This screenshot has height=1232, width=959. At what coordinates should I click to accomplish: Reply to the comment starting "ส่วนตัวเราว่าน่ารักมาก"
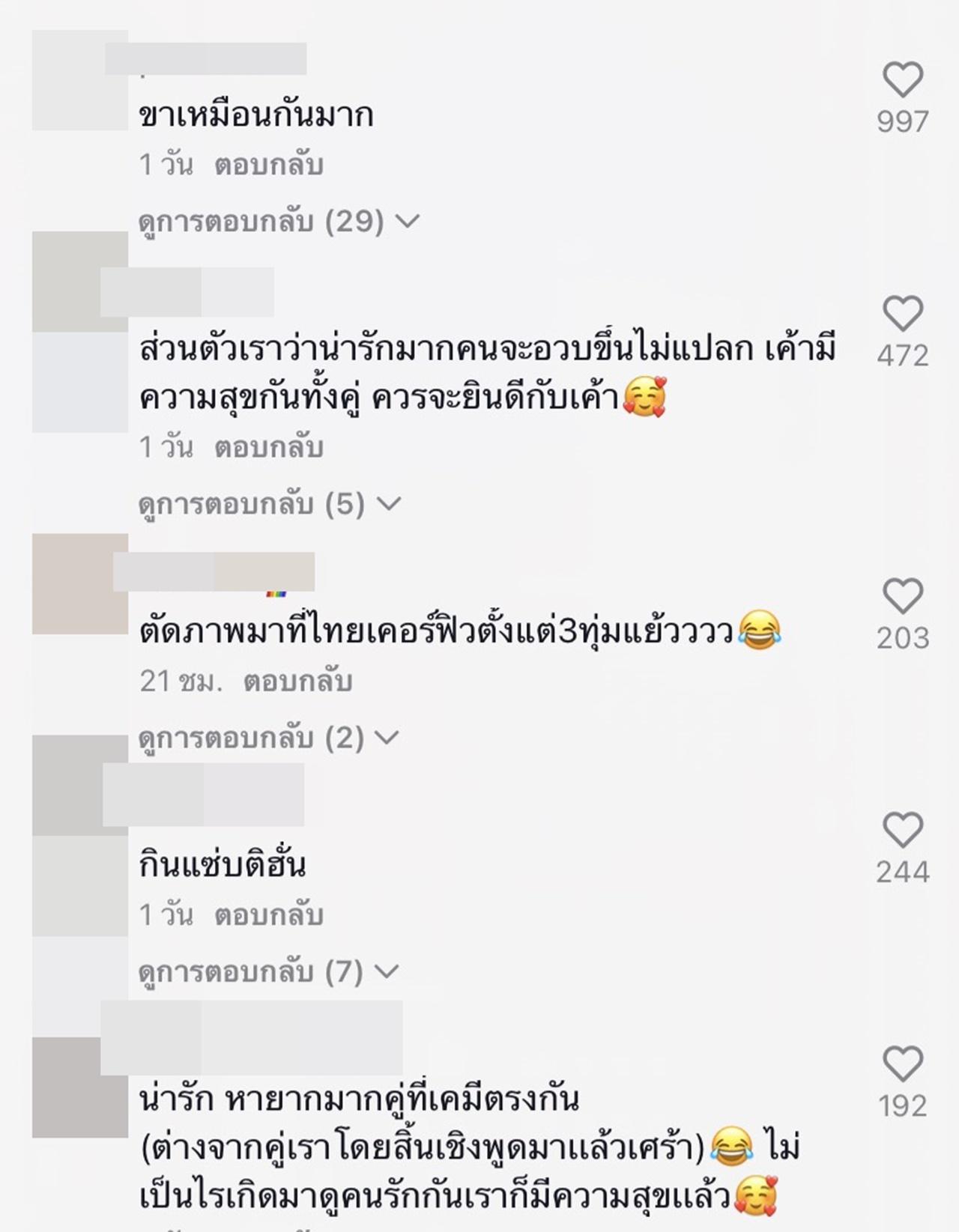268,447
